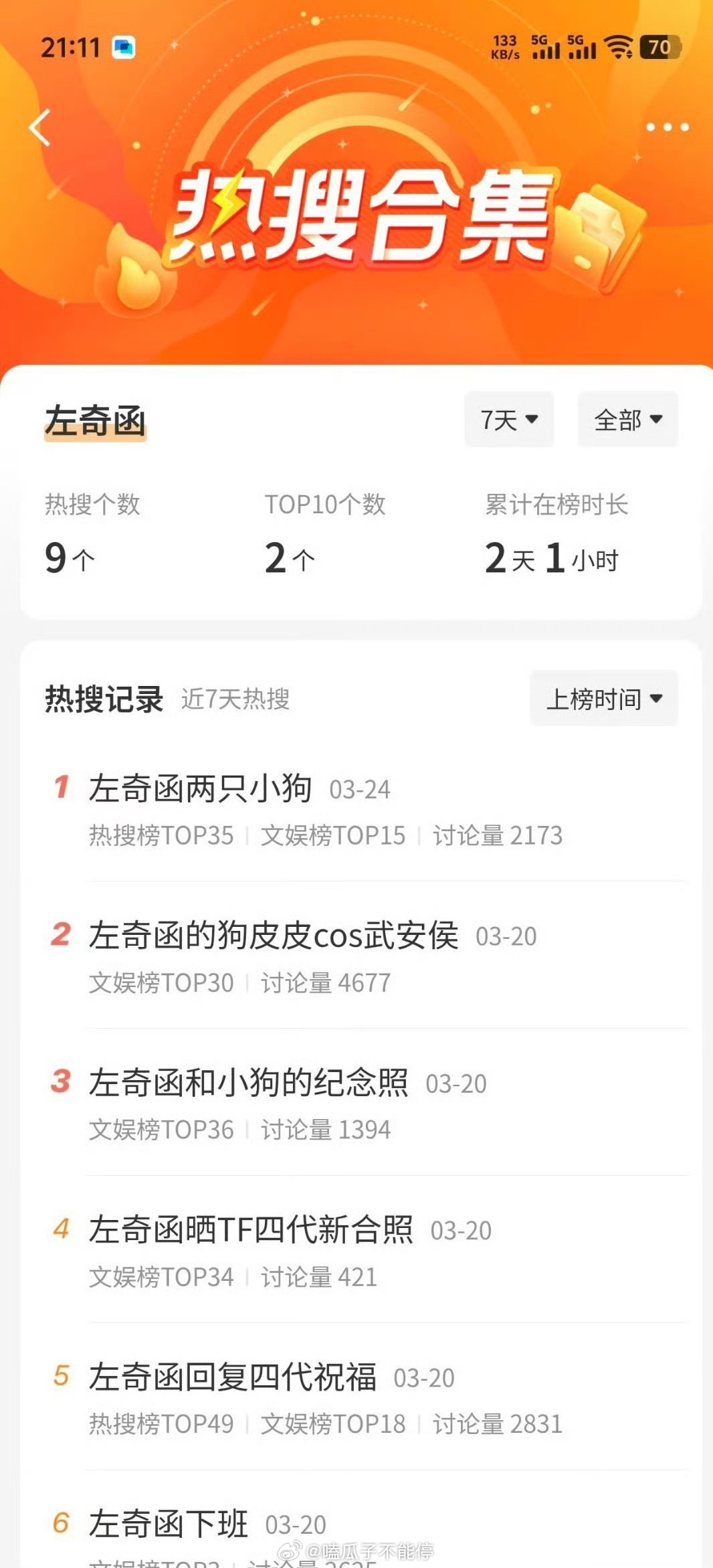The image size is (713, 1568).
Task: Tap the Wi-Fi icon in the status bar
Action: [619, 48]
